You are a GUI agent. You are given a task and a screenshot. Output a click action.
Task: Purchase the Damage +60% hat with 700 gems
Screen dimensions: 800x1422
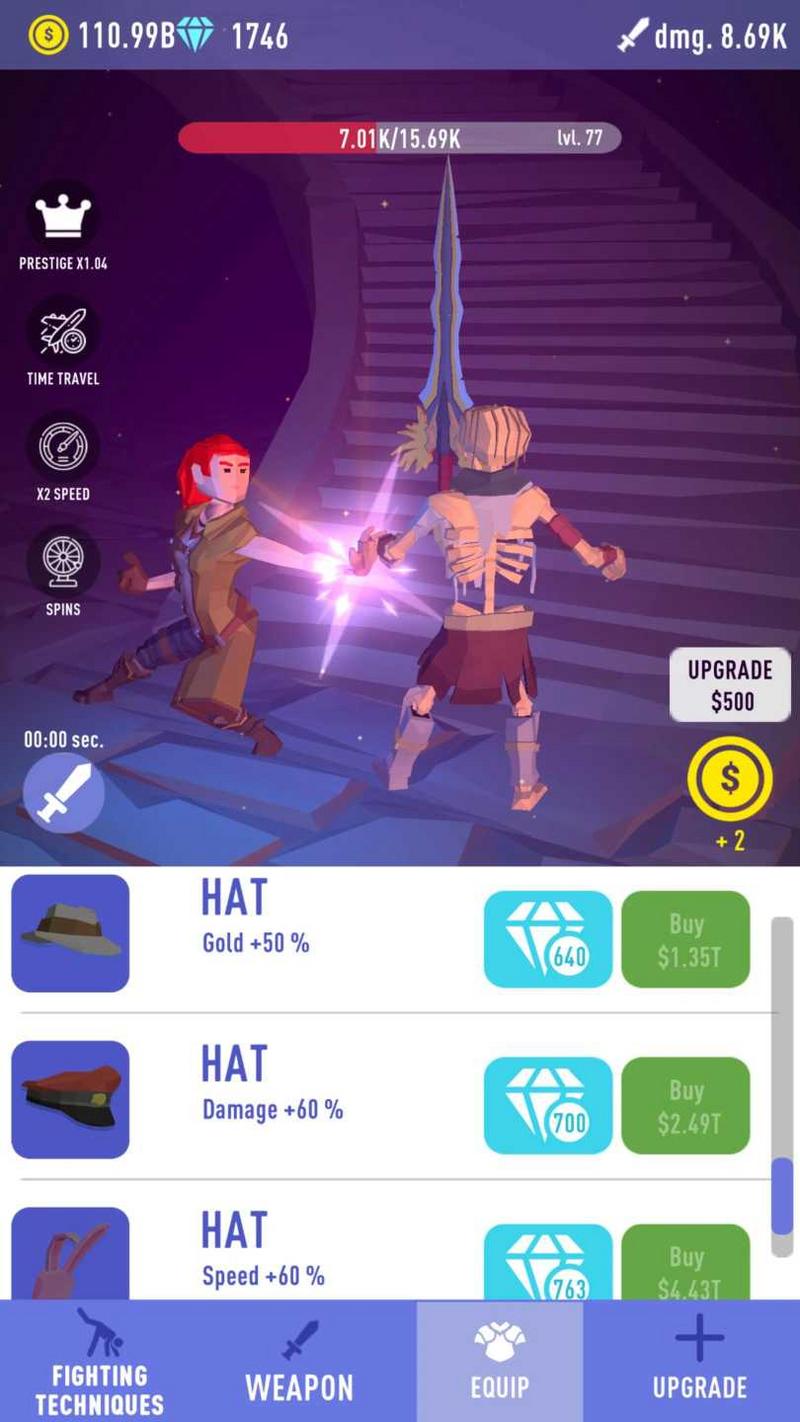[548, 1105]
